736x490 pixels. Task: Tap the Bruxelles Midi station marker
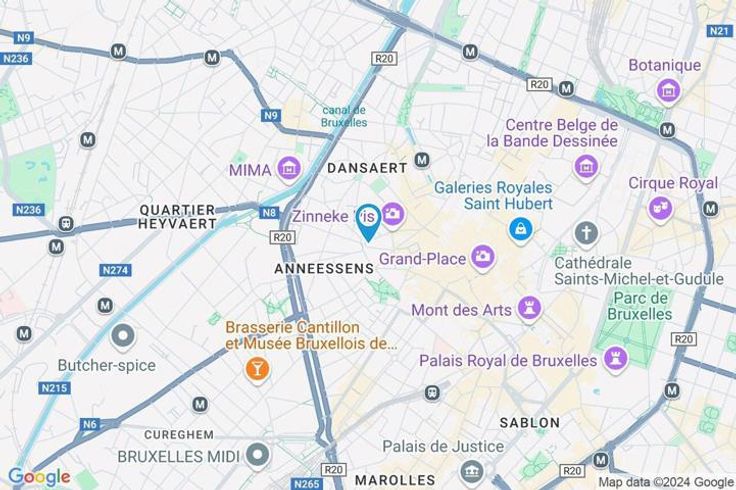(258, 455)
